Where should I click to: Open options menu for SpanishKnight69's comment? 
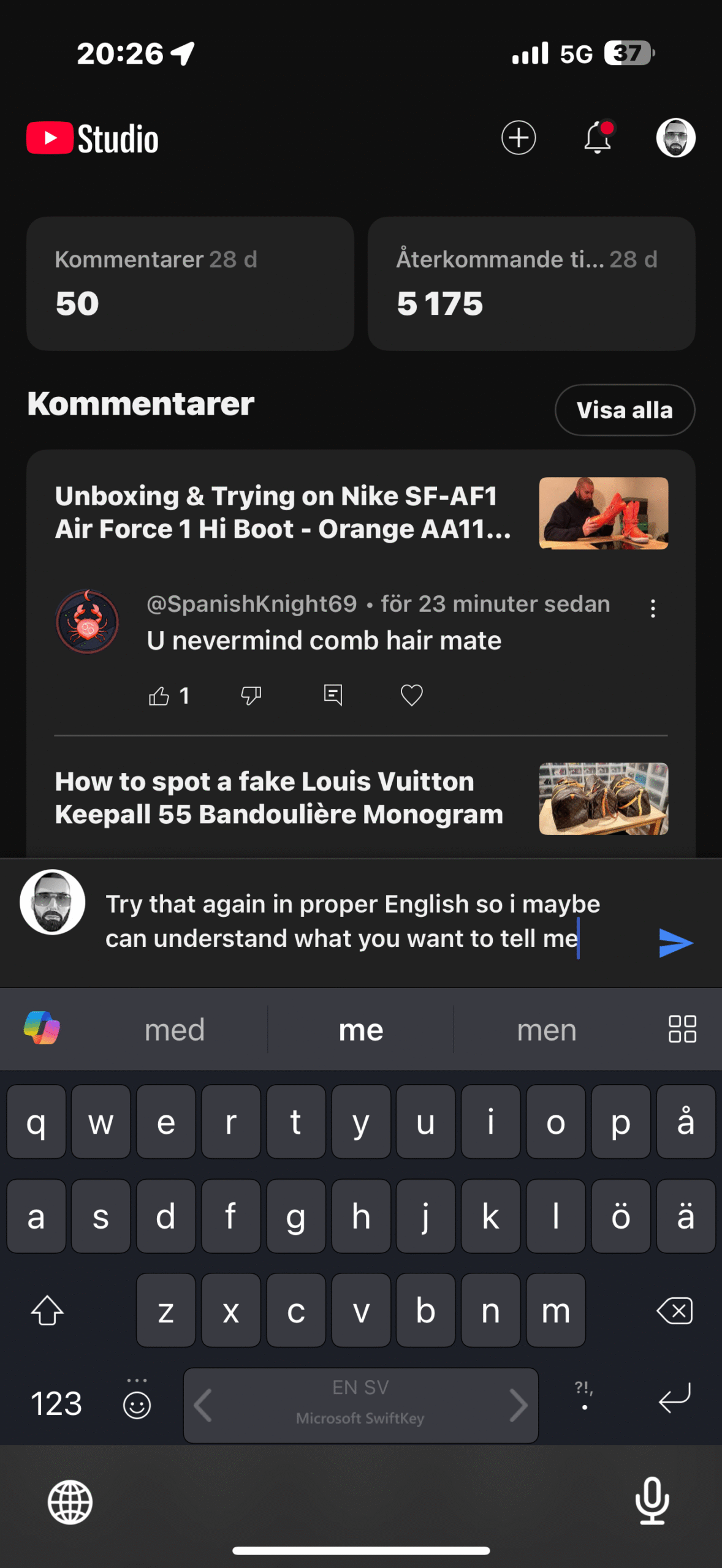[653, 608]
